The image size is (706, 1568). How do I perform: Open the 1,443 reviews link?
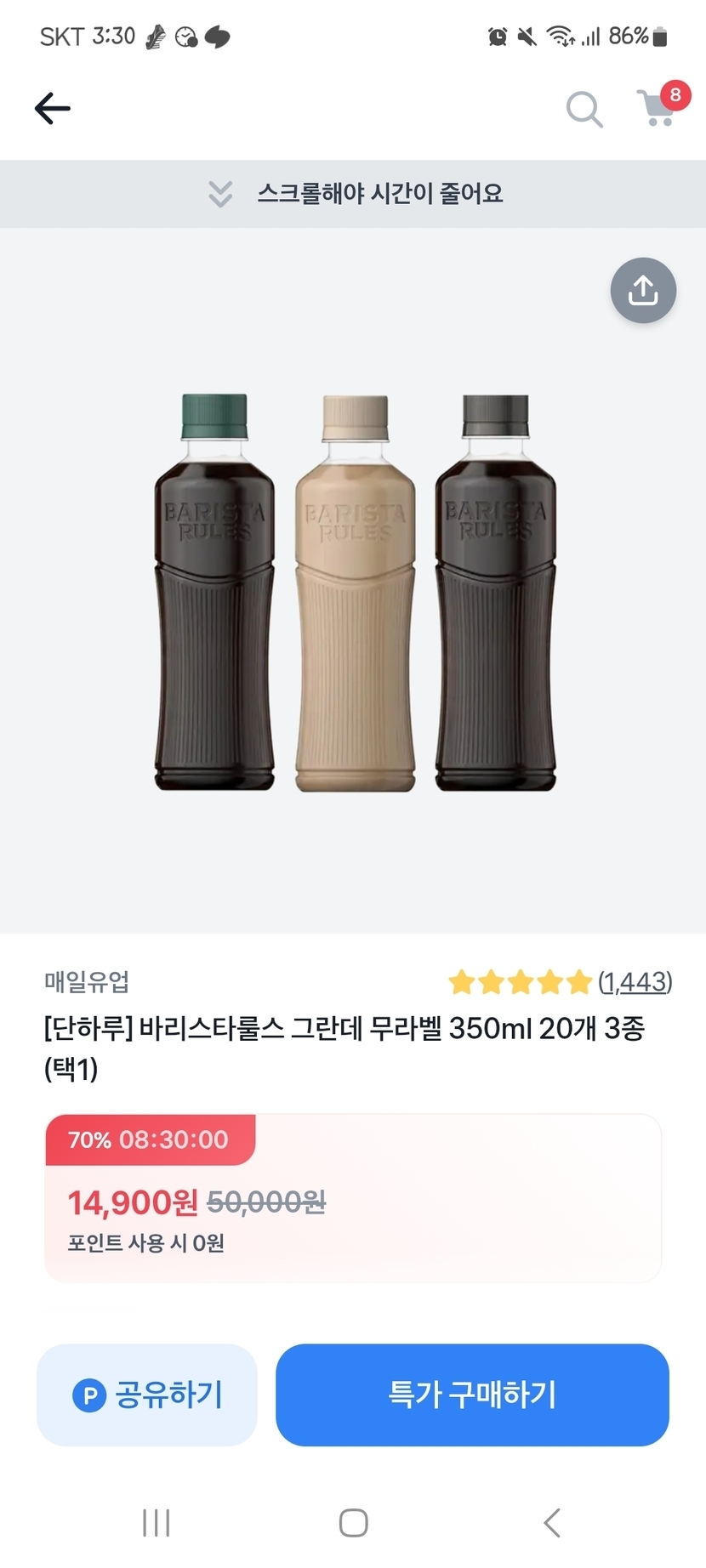tap(635, 982)
